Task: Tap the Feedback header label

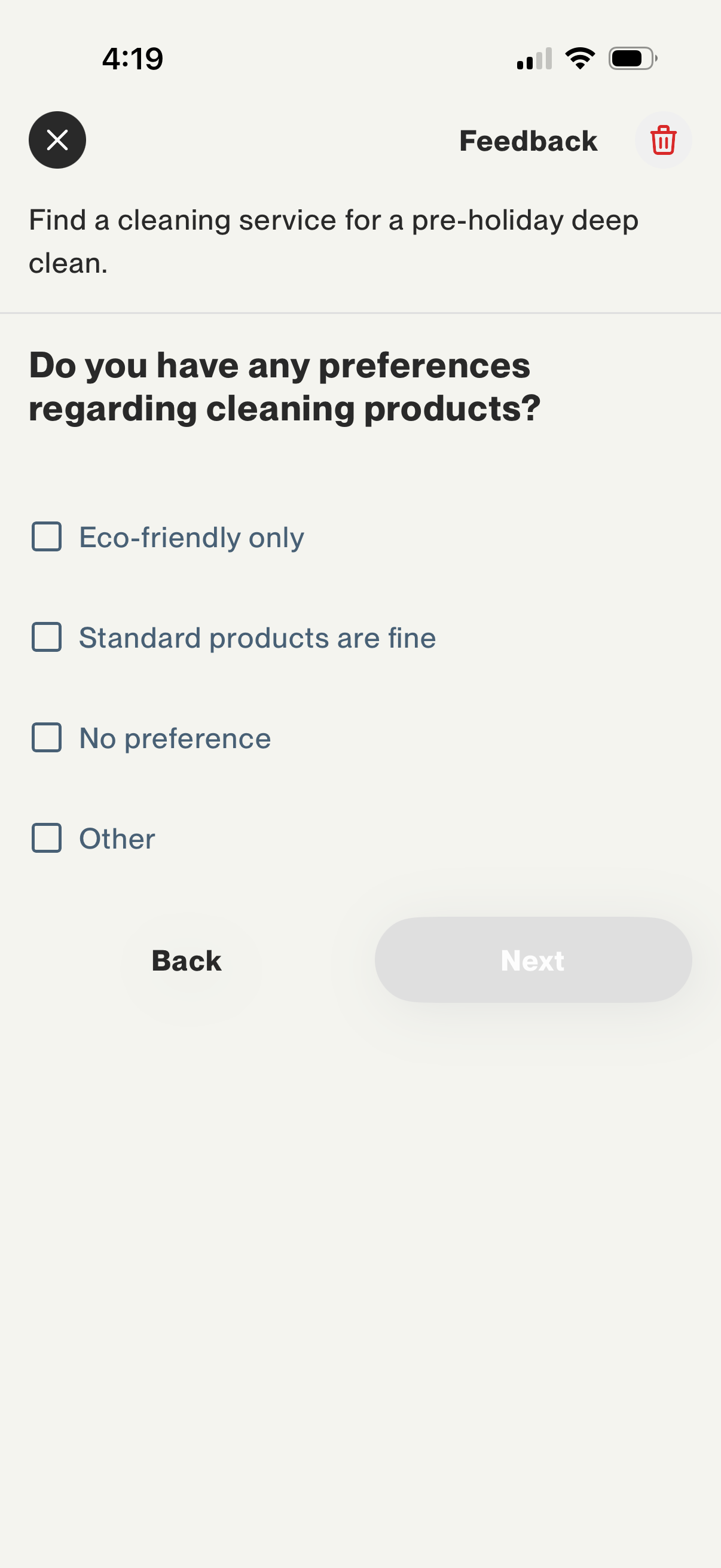Action: (x=528, y=140)
